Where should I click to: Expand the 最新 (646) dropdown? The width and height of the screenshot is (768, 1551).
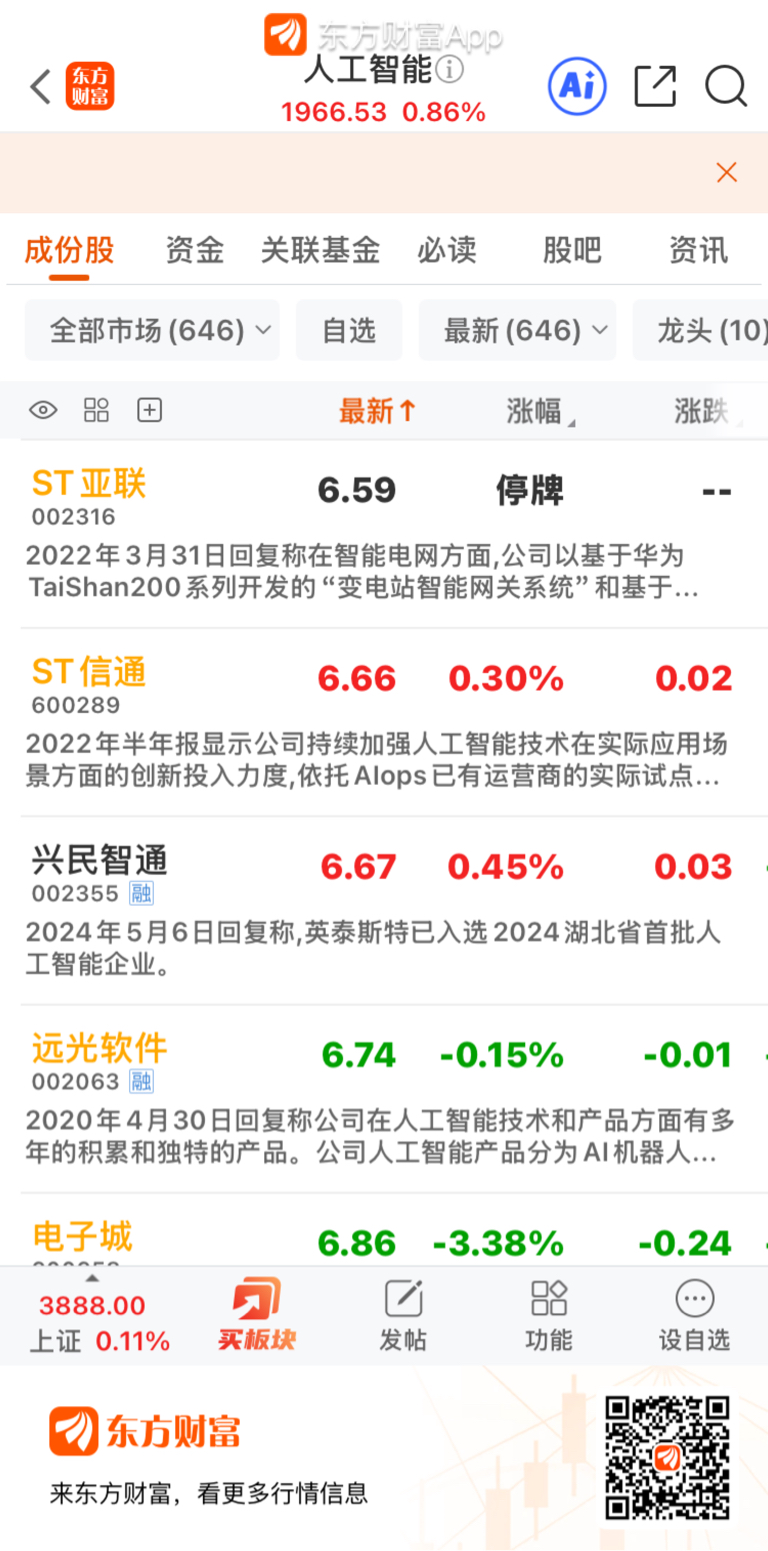point(517,330)
